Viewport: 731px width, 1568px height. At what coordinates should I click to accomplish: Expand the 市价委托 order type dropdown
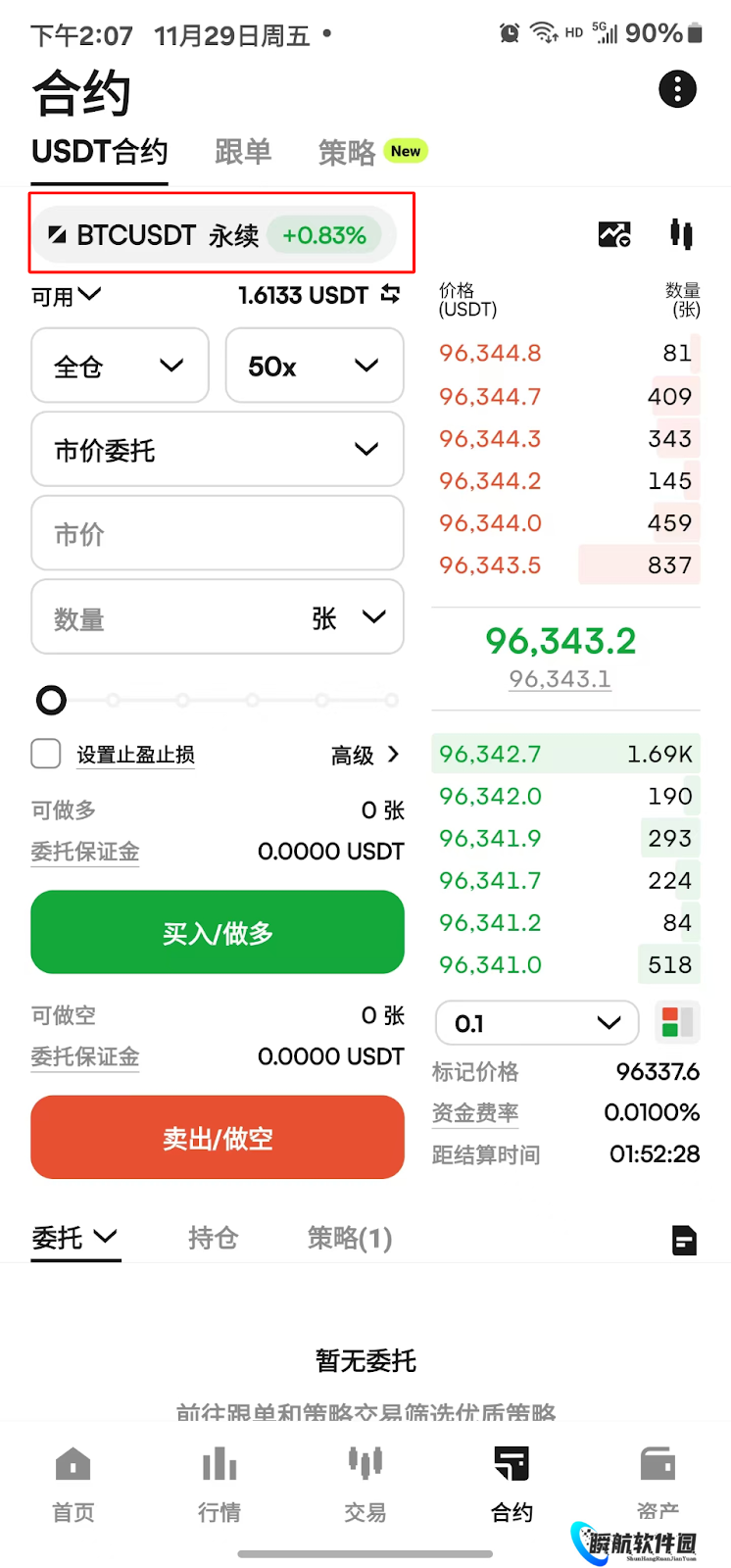pos(218,450)
